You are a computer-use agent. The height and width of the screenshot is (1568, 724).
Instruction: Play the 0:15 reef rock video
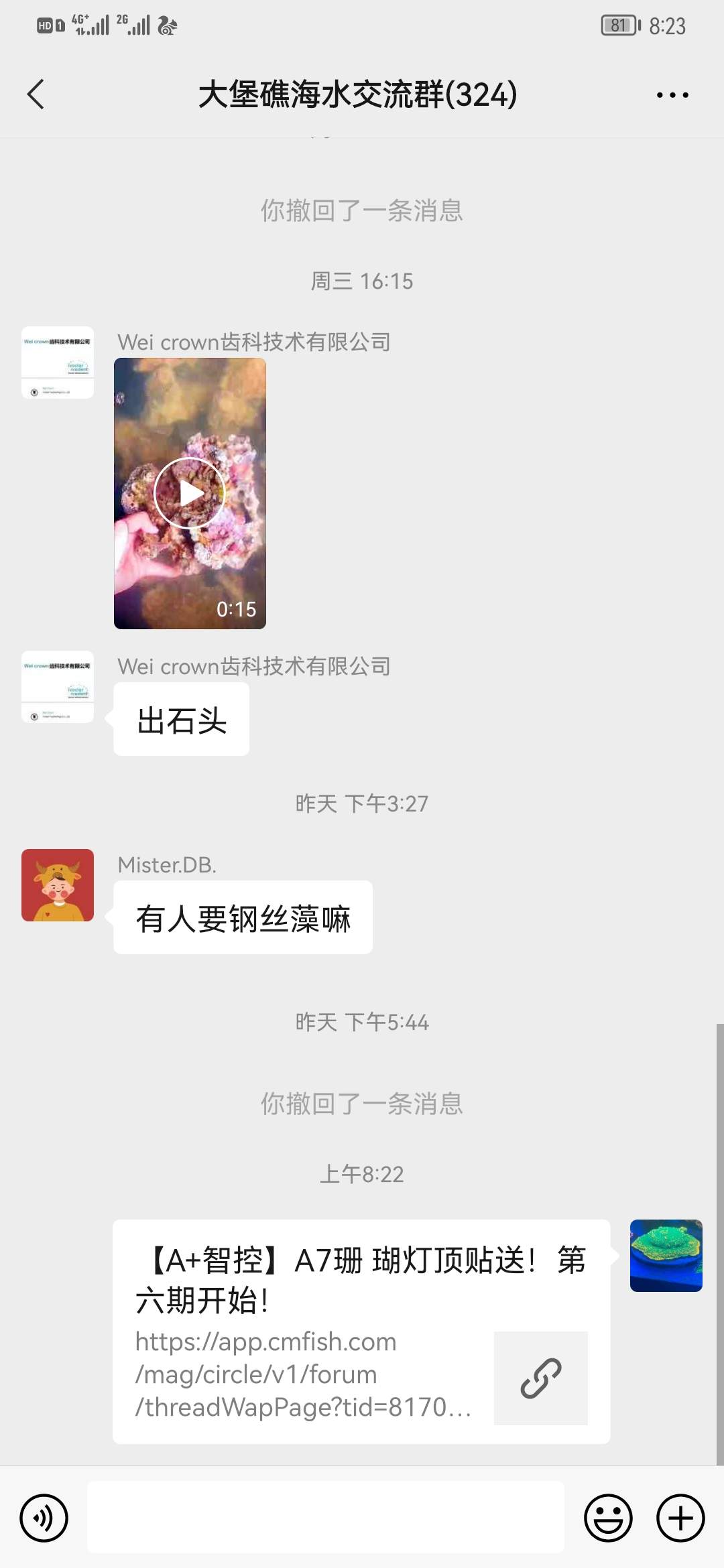(190, 493)
